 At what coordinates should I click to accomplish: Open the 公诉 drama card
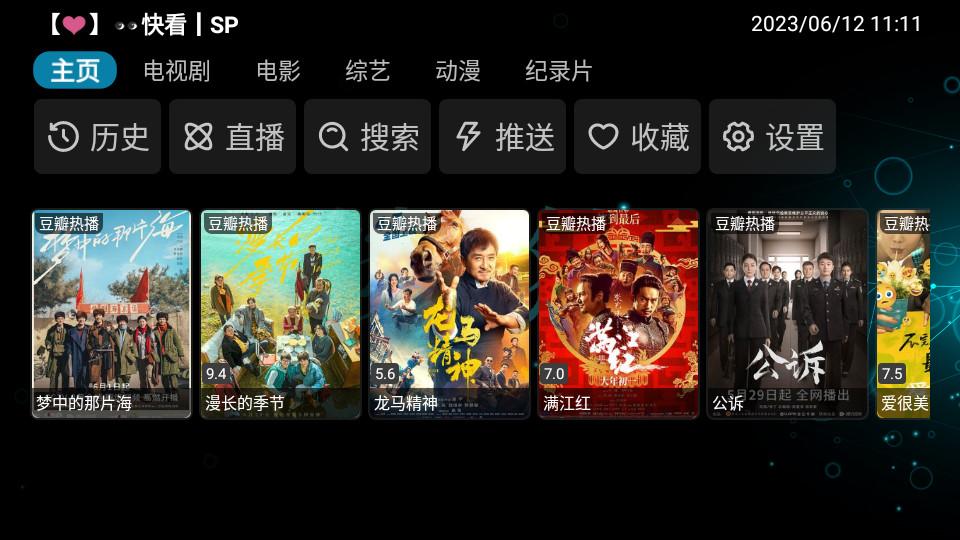787,313
